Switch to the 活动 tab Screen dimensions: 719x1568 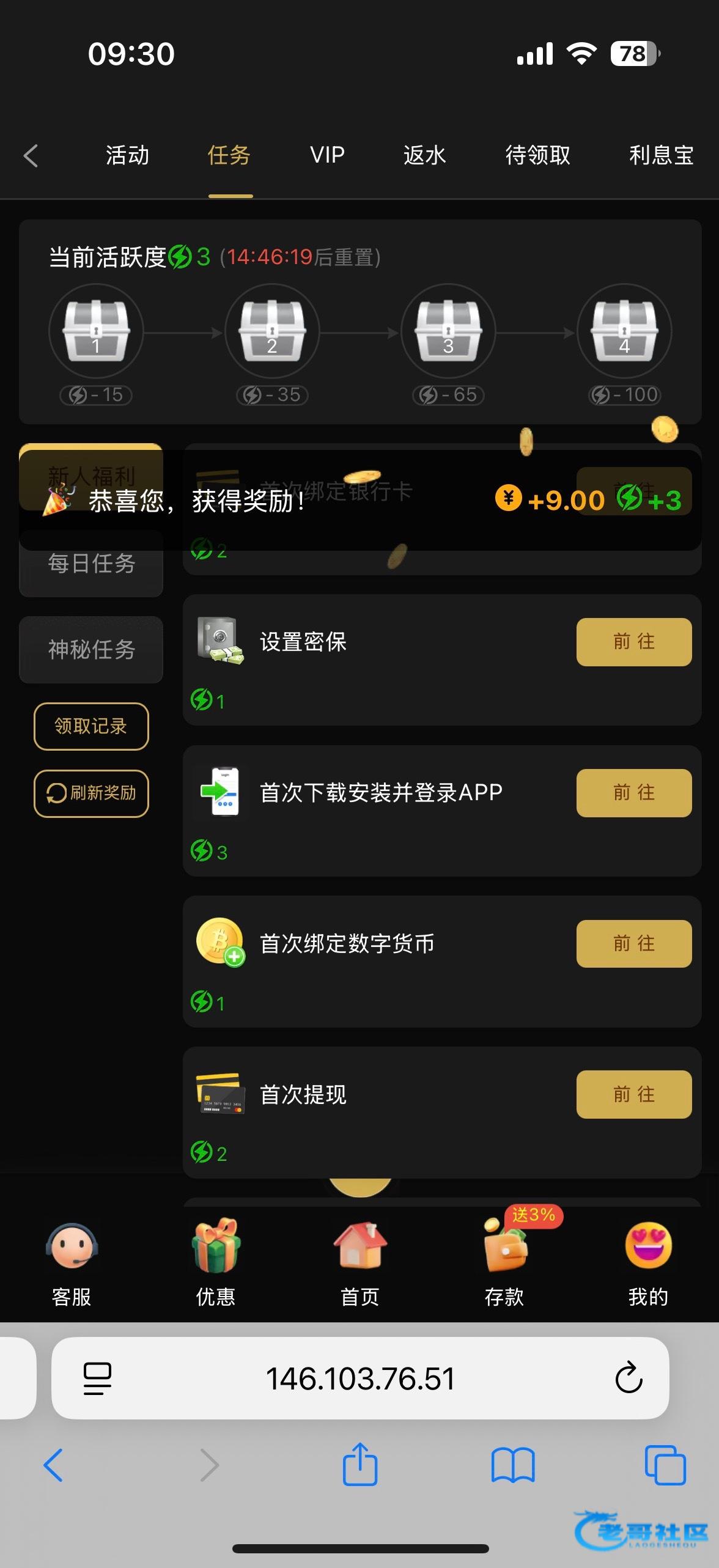(x=127, y=155)
